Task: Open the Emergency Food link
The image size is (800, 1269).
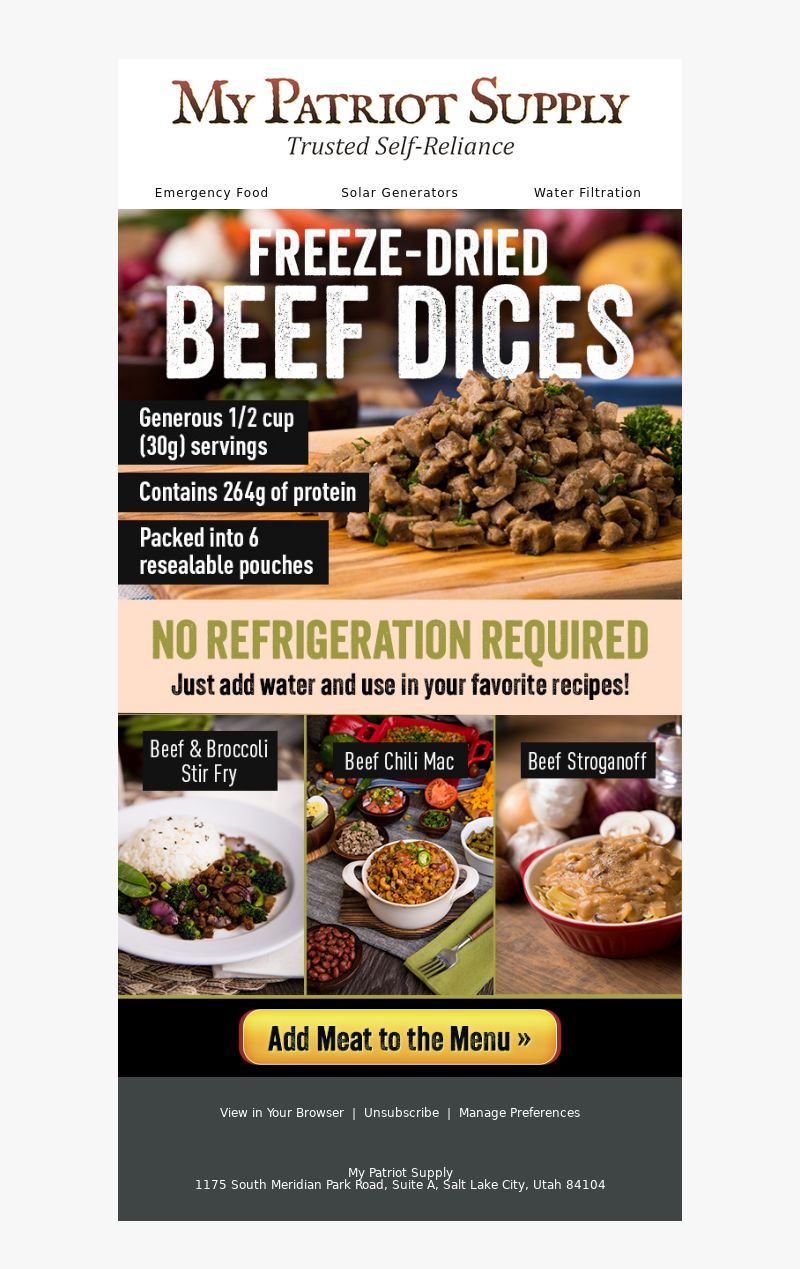Action: point(211,193)
